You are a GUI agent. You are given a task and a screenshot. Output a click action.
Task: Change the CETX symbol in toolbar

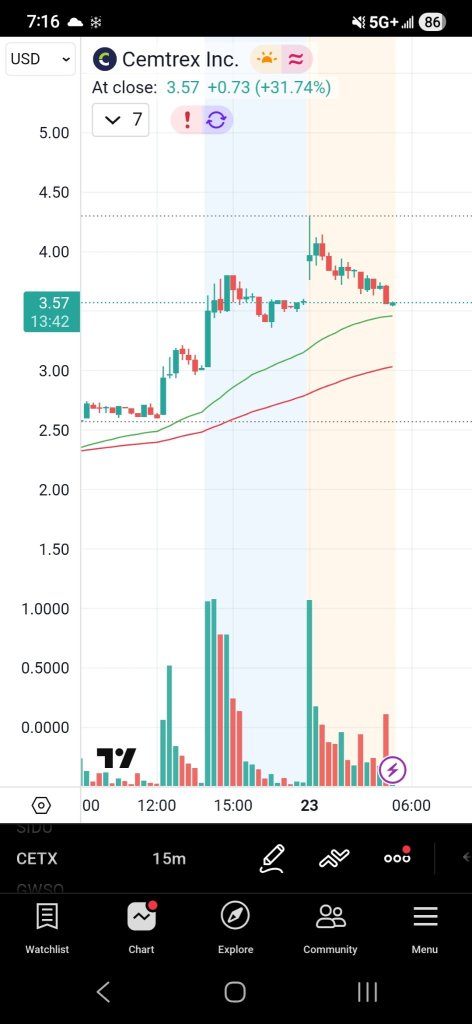[x=37, y=859]
